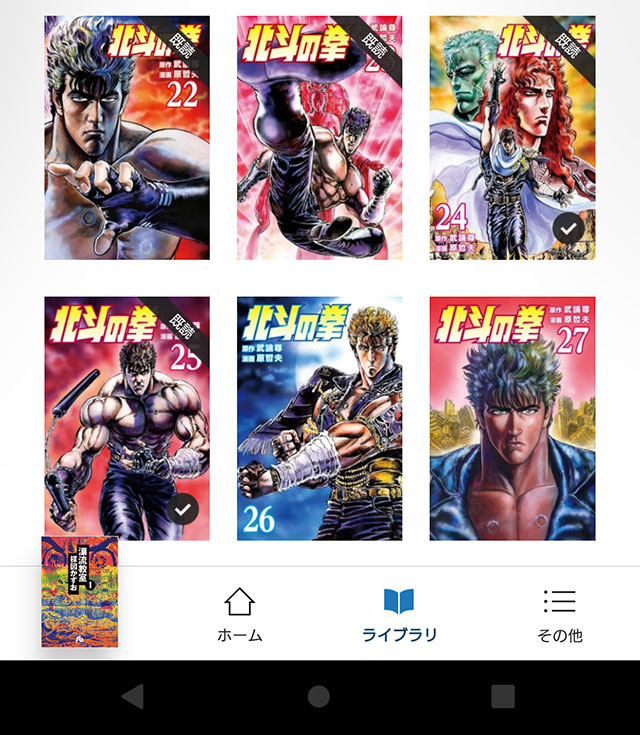
Task: Switch to the ライブラリ tab
Action: click(399, 614)
